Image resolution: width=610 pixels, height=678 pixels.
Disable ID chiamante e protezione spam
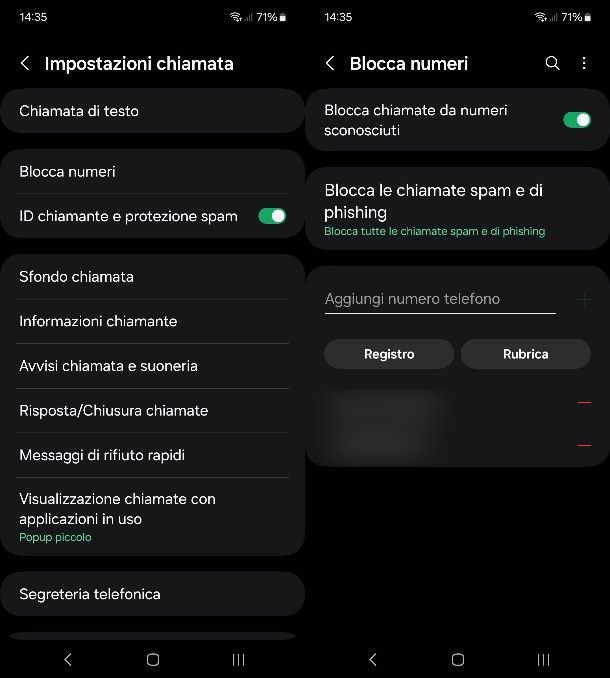pyautogui.click(x=272, y=216)
